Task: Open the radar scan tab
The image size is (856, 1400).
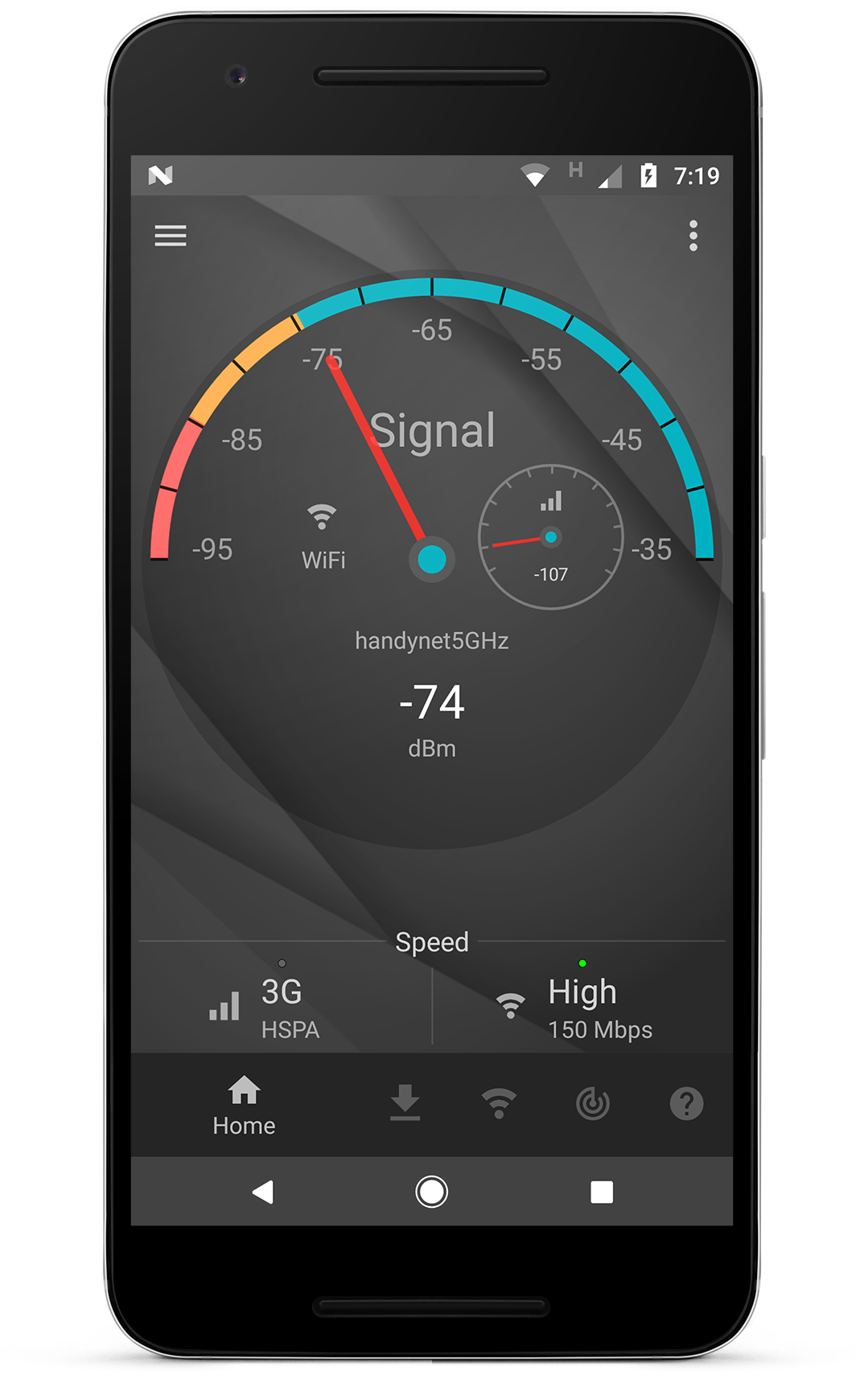Action: [x=593, y=1103]
